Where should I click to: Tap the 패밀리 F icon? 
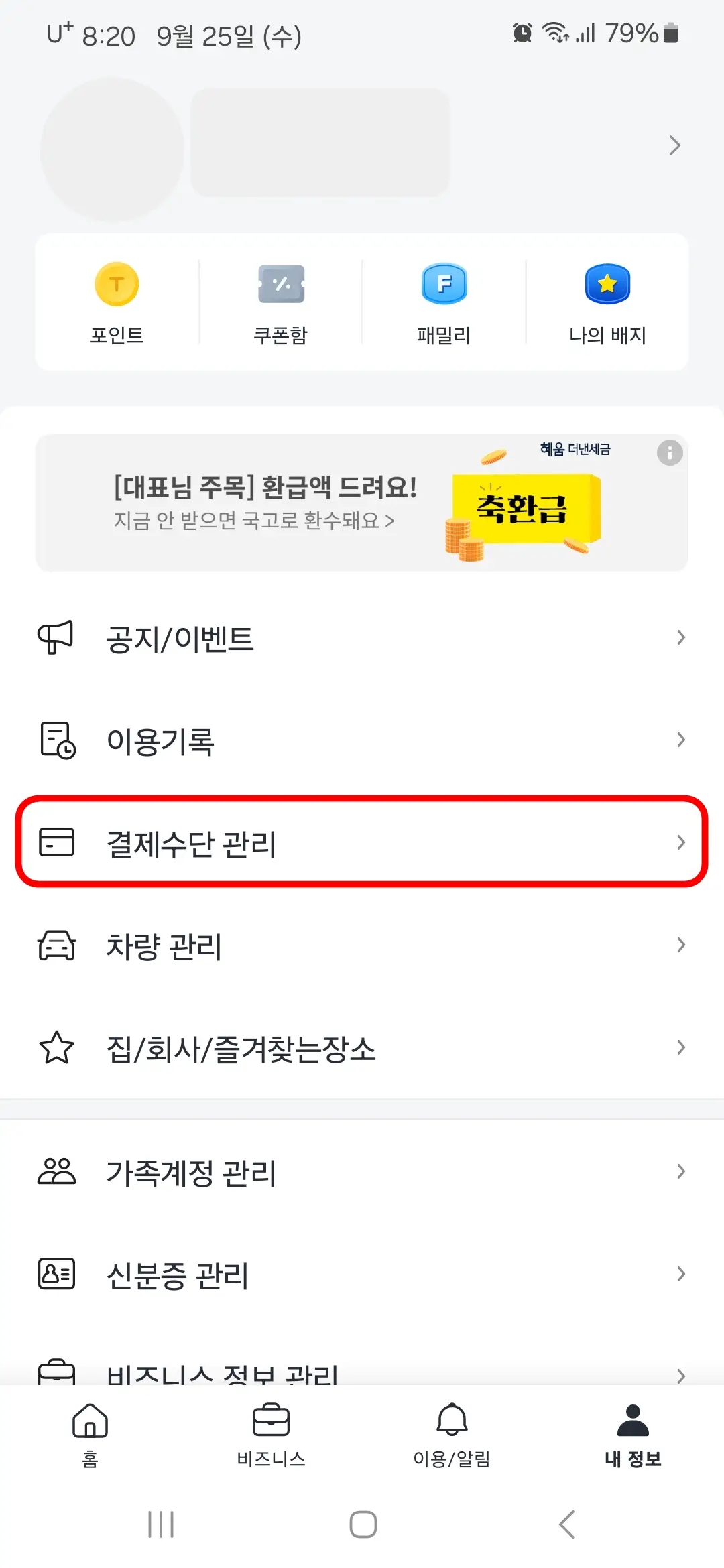tap(444, 284)
